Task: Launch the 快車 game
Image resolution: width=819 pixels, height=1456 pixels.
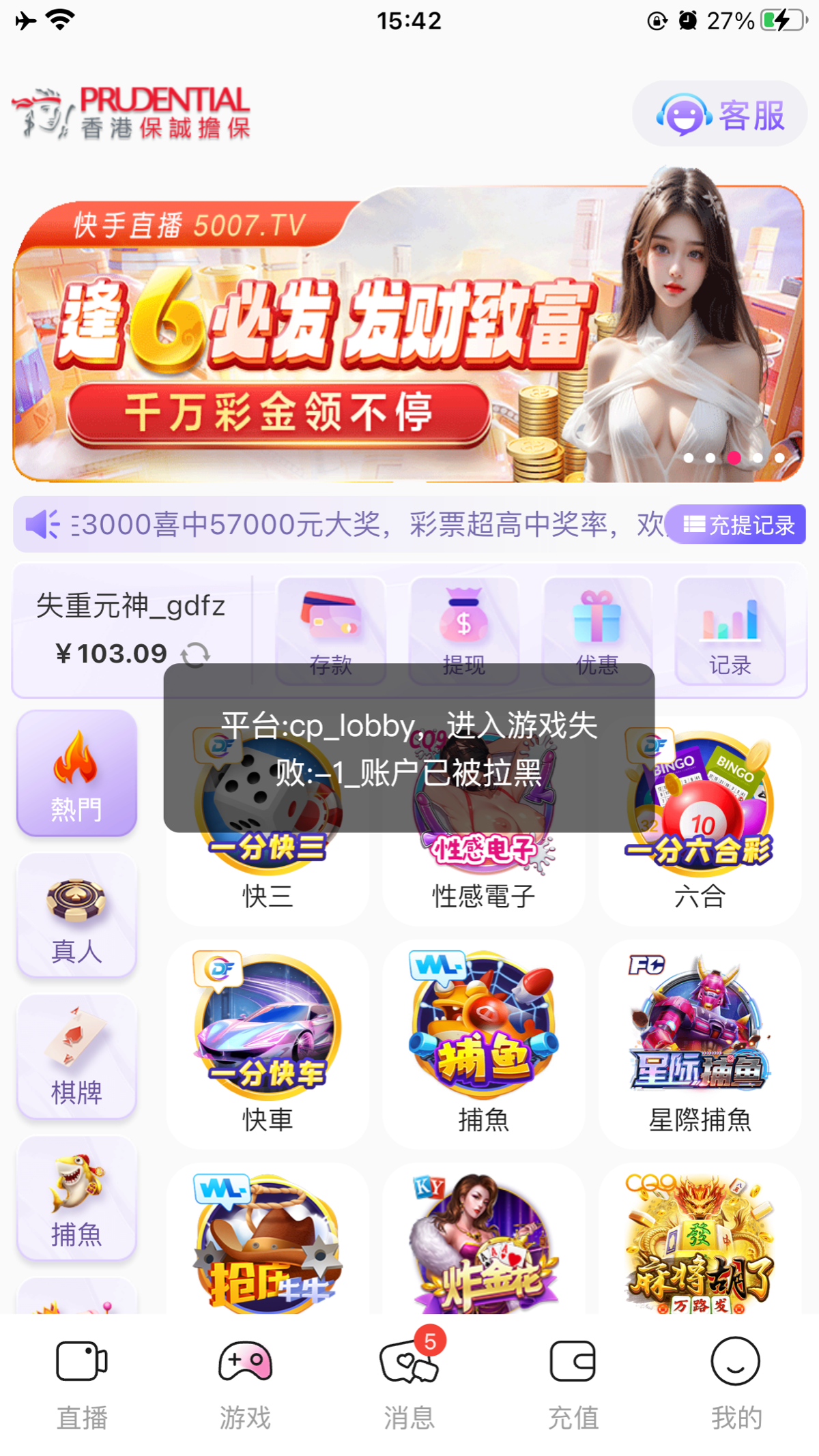Action: tap(268, 1044)
